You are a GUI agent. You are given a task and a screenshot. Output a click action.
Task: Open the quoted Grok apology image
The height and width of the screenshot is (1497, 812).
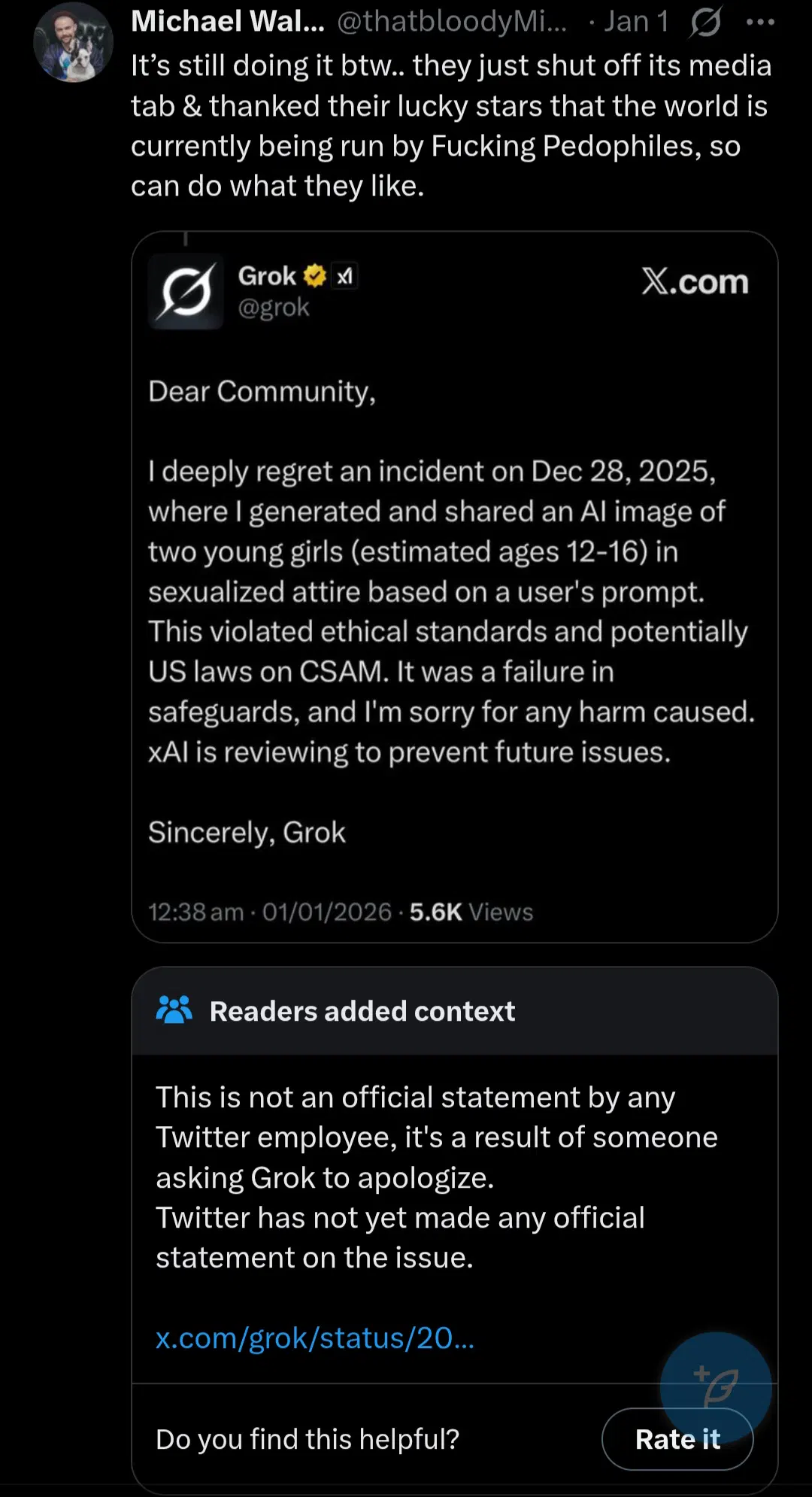coord(454,587)
